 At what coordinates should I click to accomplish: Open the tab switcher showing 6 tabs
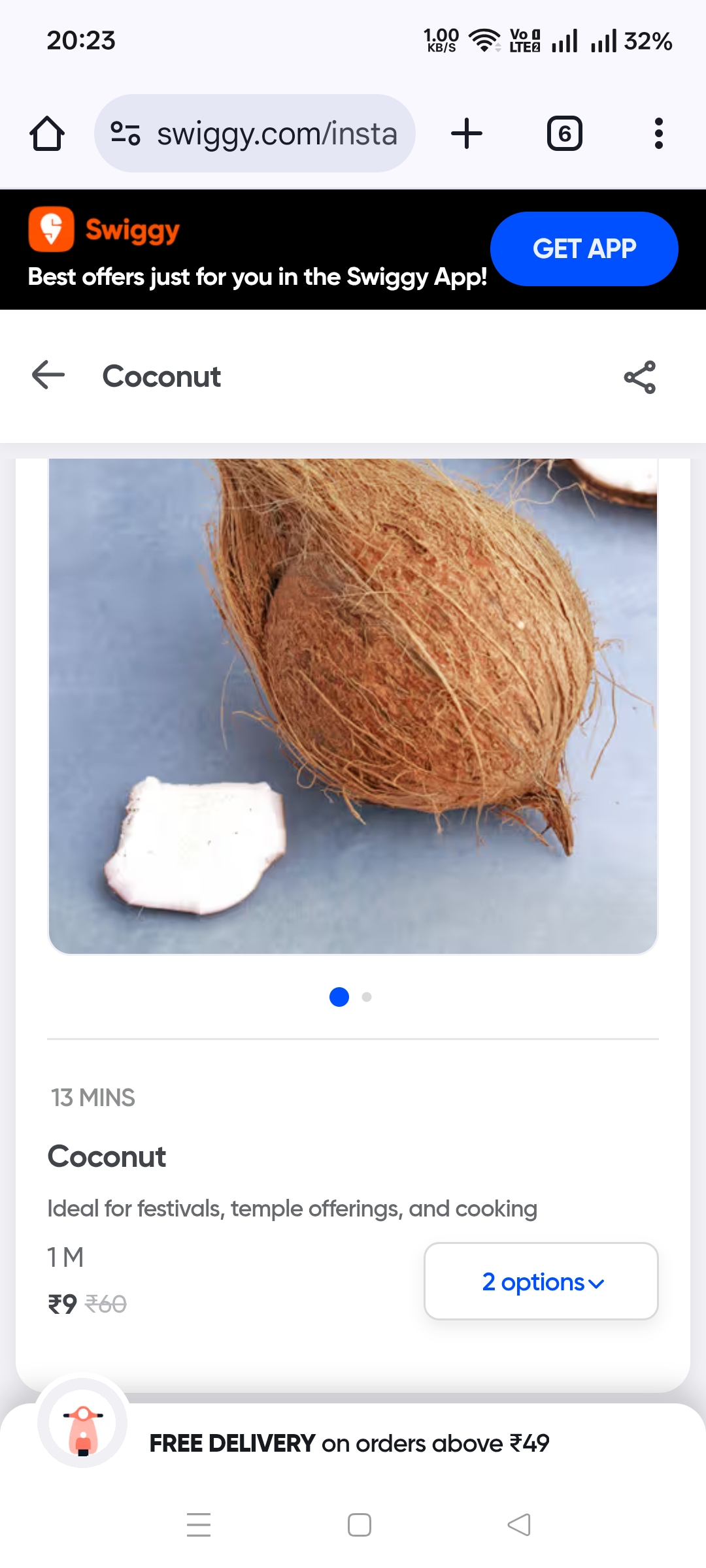click(x=563, y=133)
